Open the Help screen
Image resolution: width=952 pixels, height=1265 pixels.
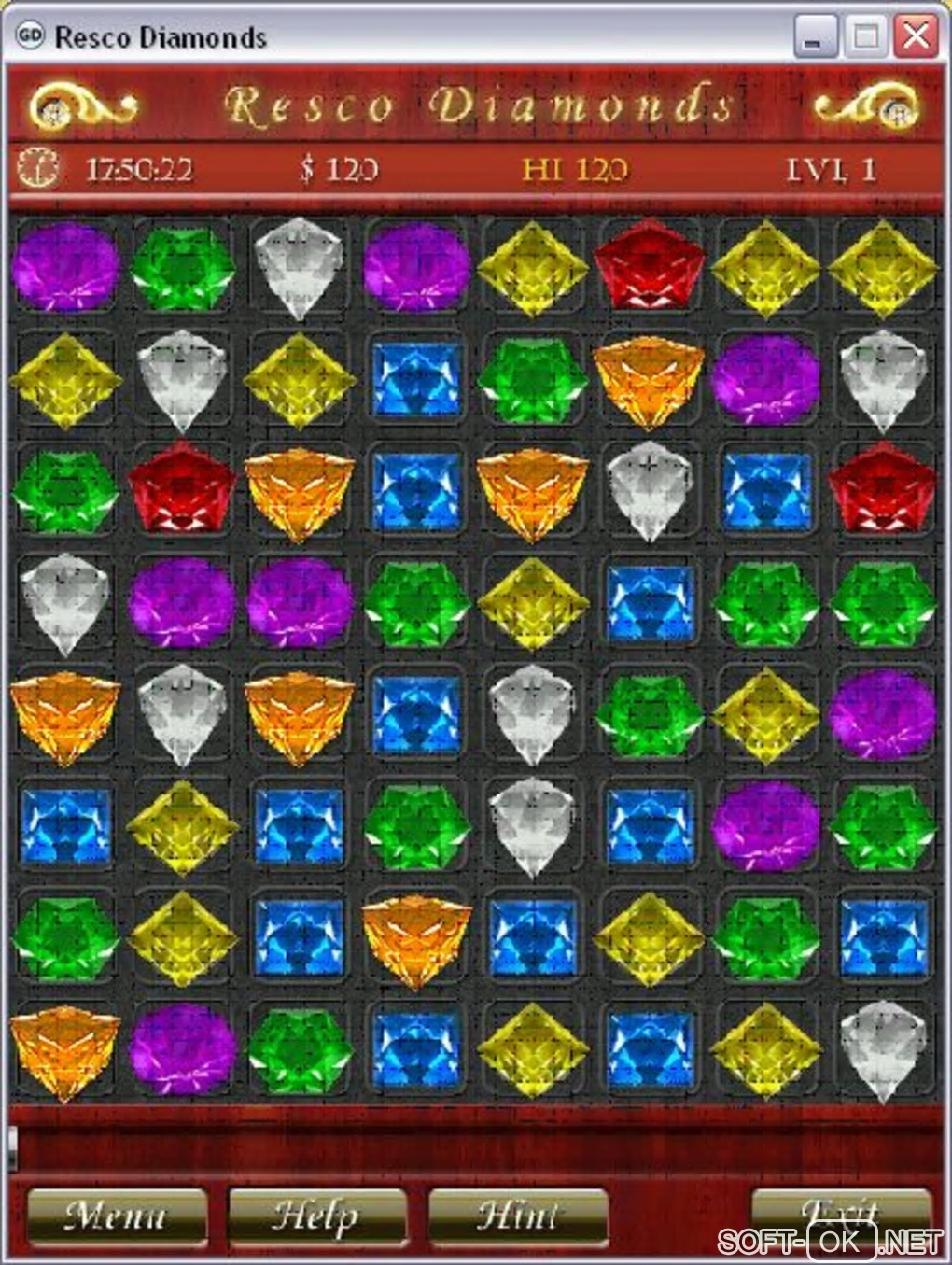(x=316, y=1216)
